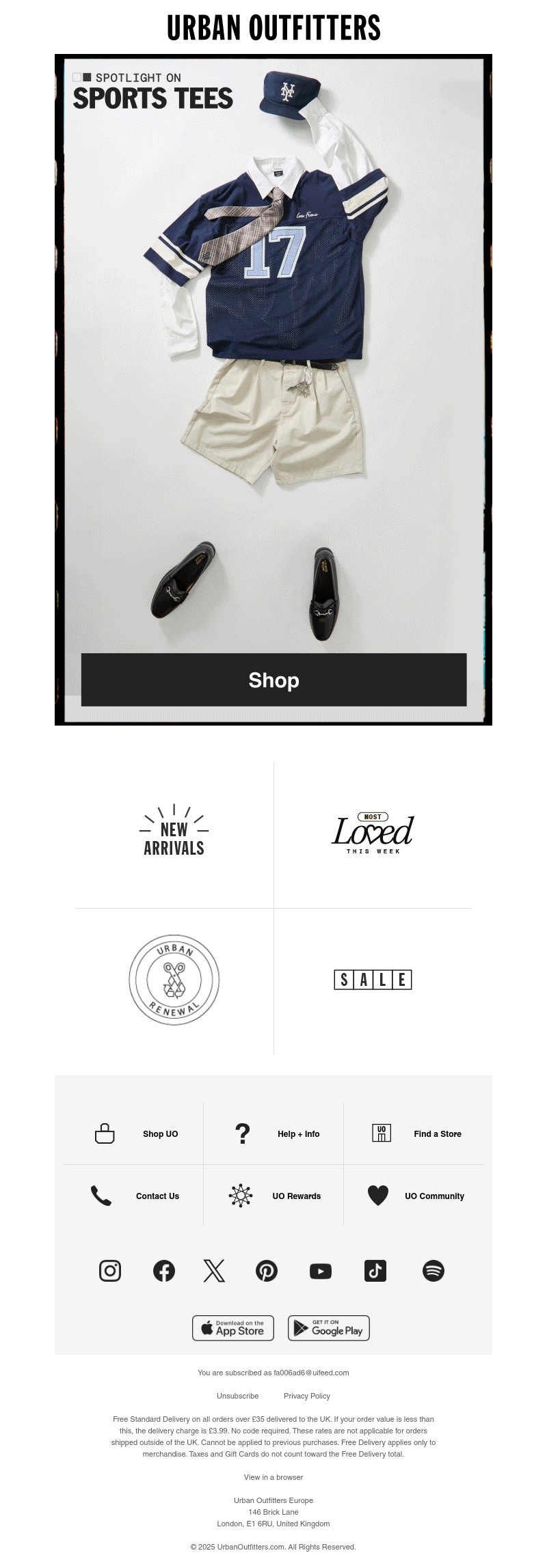Get it on Google Play

click(329, 1328)
